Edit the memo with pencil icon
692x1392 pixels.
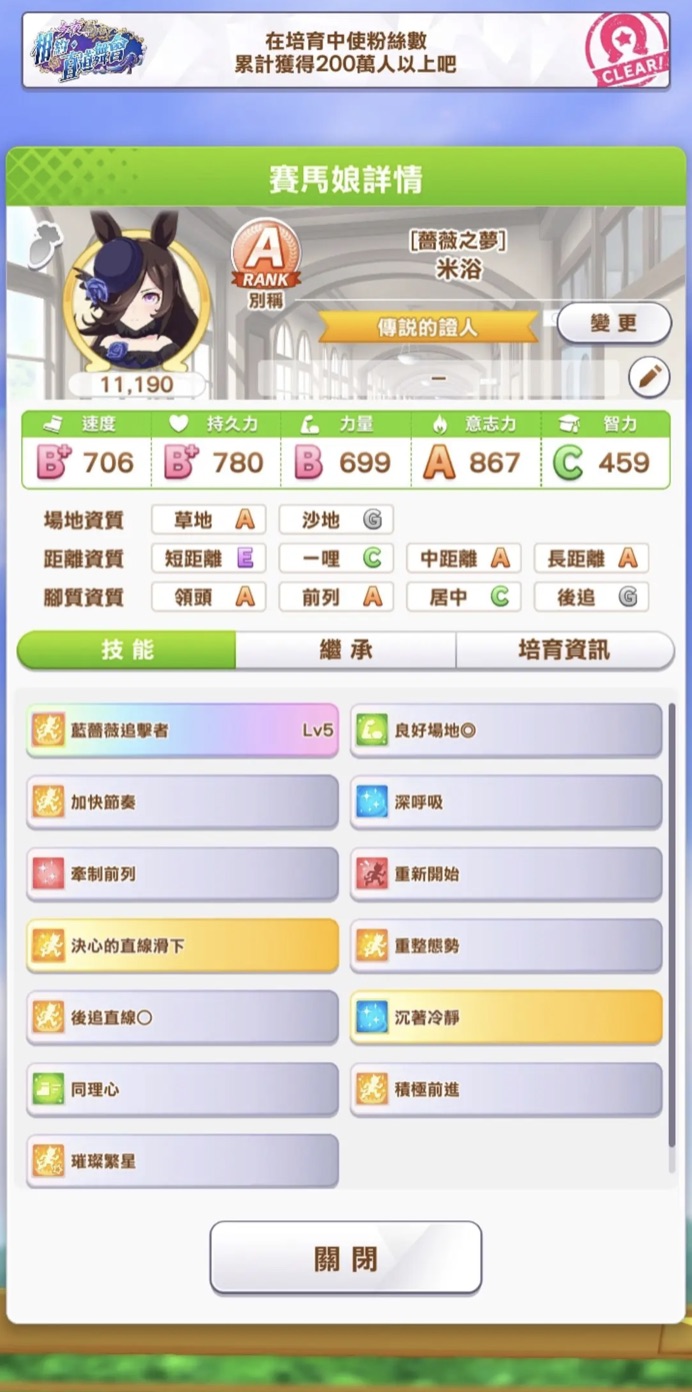click(x=649, y=377)
